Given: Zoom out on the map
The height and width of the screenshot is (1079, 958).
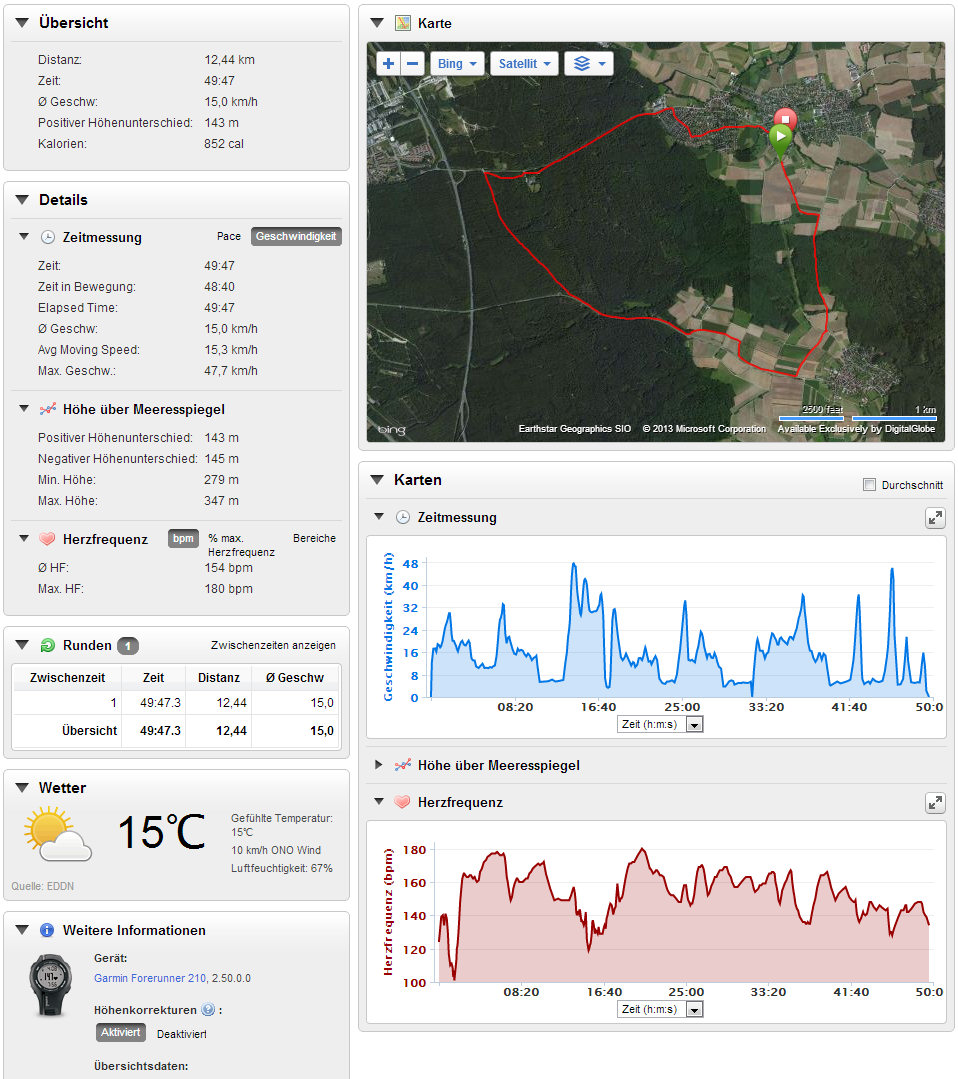Looking at the screenshot, I should (413, 64).
